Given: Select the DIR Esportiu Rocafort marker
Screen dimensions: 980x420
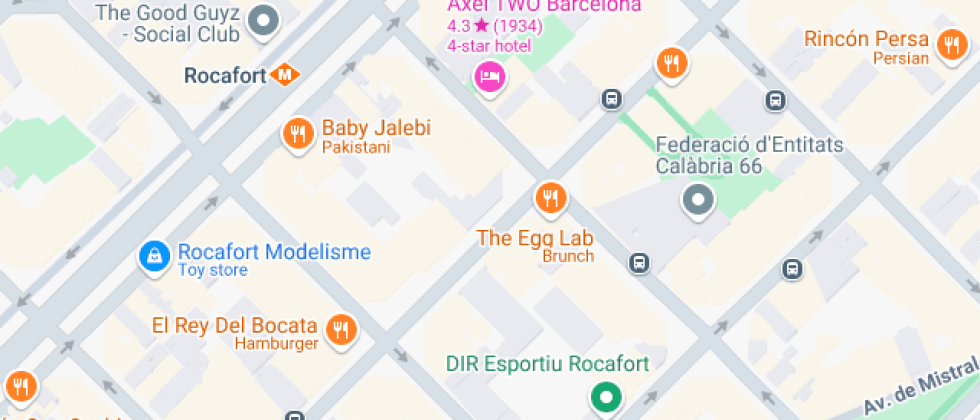Looking at the screenshot, I should click(x=604, y=397).
